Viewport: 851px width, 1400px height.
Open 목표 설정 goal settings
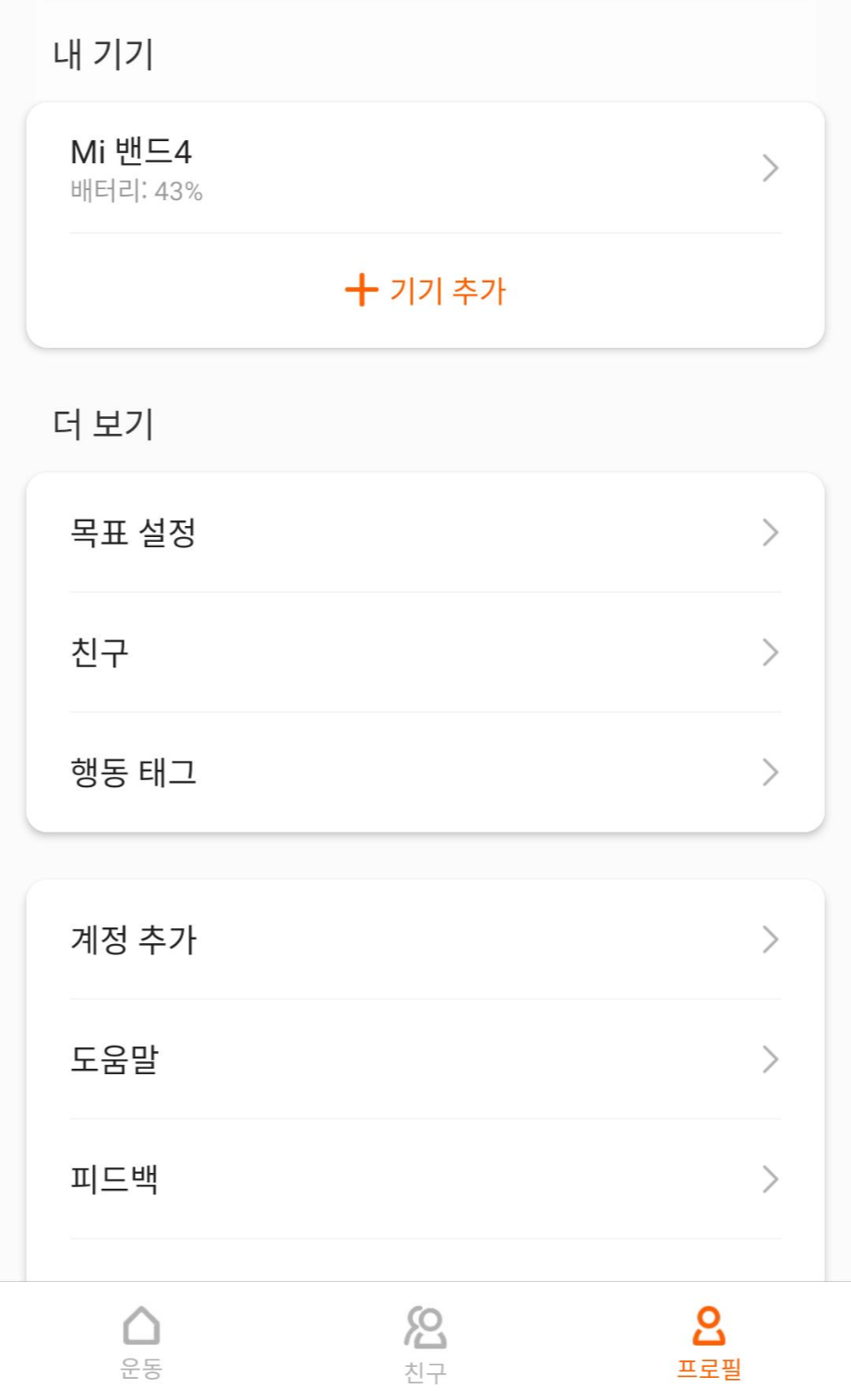coord(425,533)
